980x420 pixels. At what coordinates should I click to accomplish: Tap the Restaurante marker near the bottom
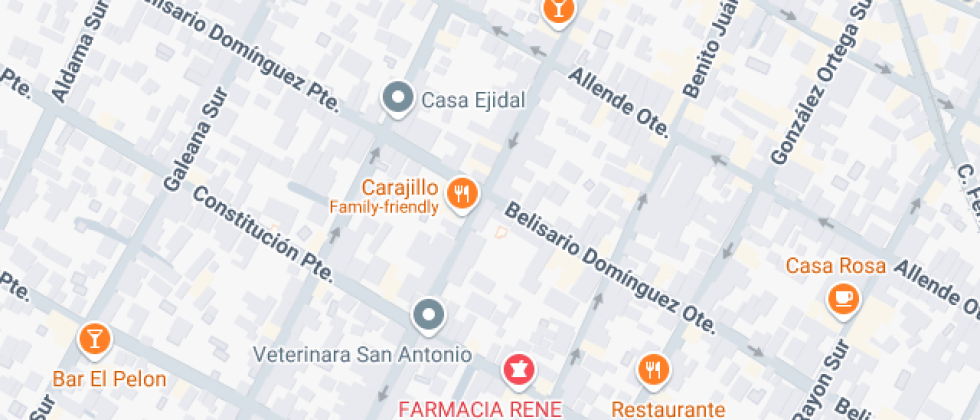pyautogui.click(x=653, y=371)
